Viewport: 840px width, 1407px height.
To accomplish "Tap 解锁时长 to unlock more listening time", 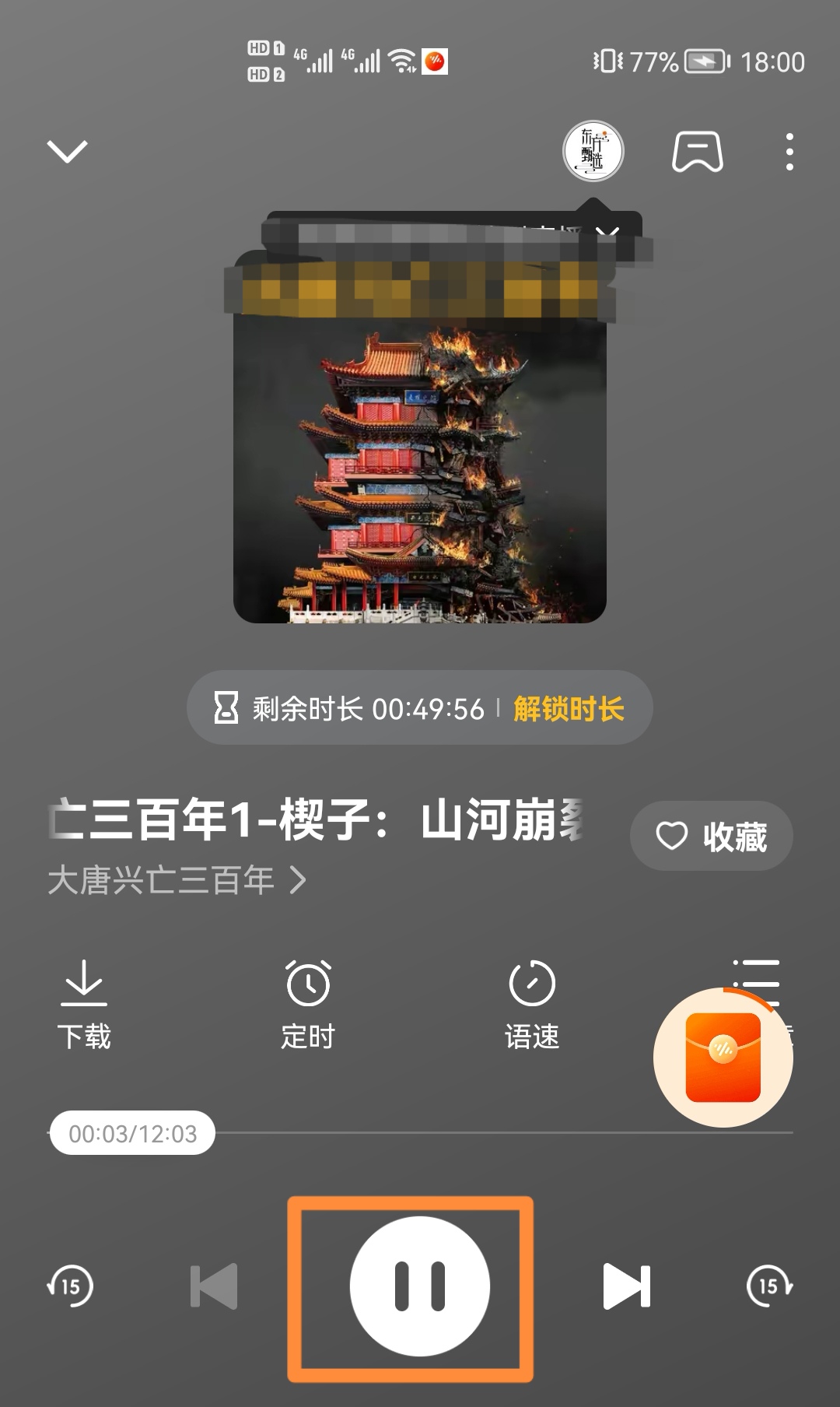I will pyautogui.click(x=569, y=709).
